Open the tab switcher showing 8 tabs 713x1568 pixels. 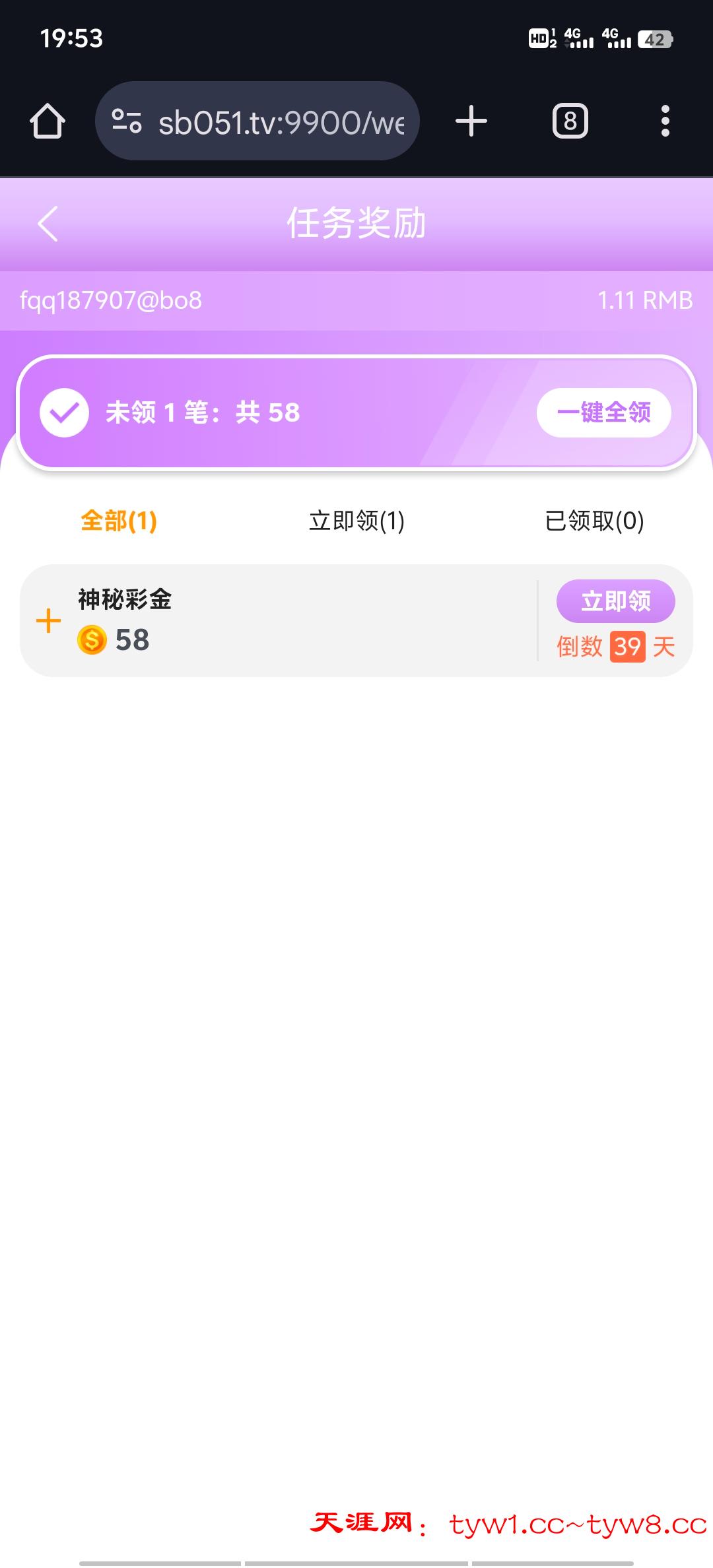[570, 121]
